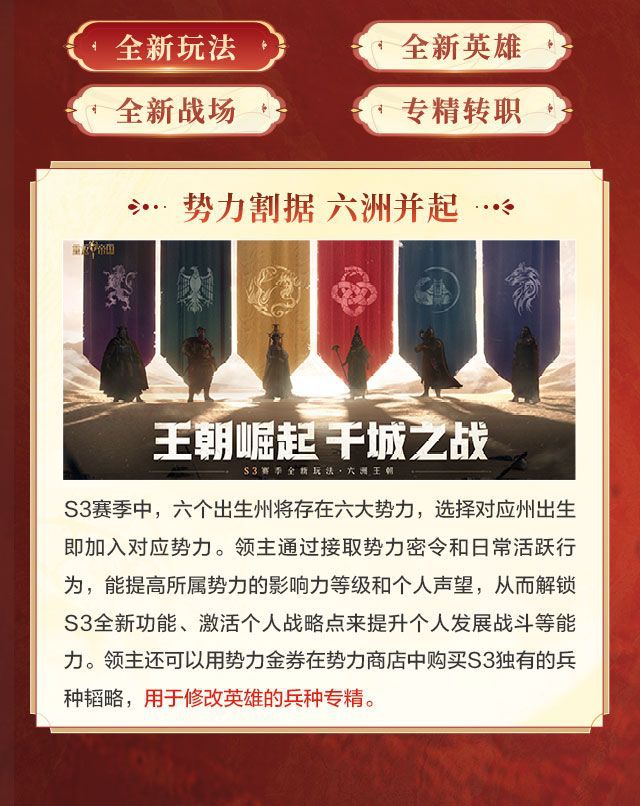Open the 全新战场 tab
Screen dimensions: 640x806
176,110
